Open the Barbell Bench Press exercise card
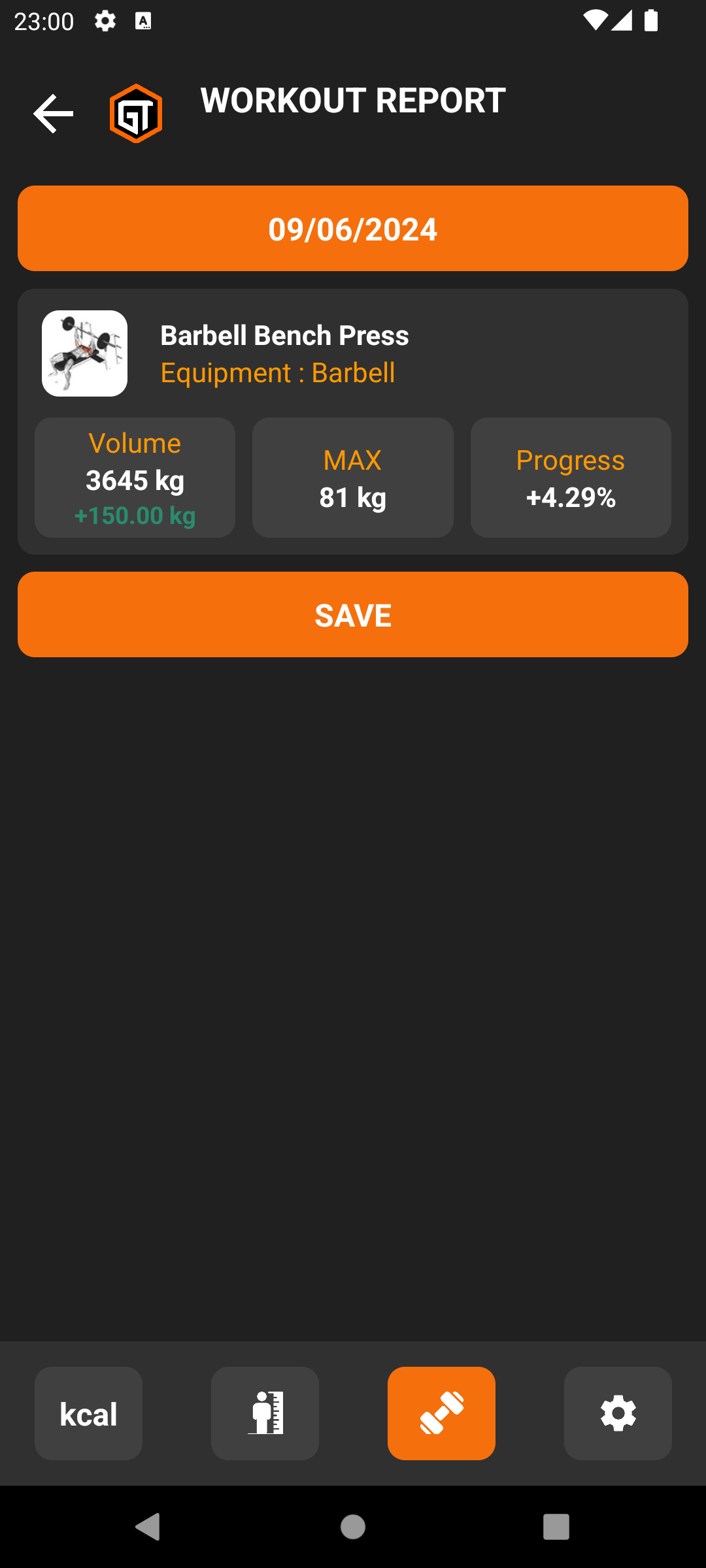 click(x=353, y=422)
